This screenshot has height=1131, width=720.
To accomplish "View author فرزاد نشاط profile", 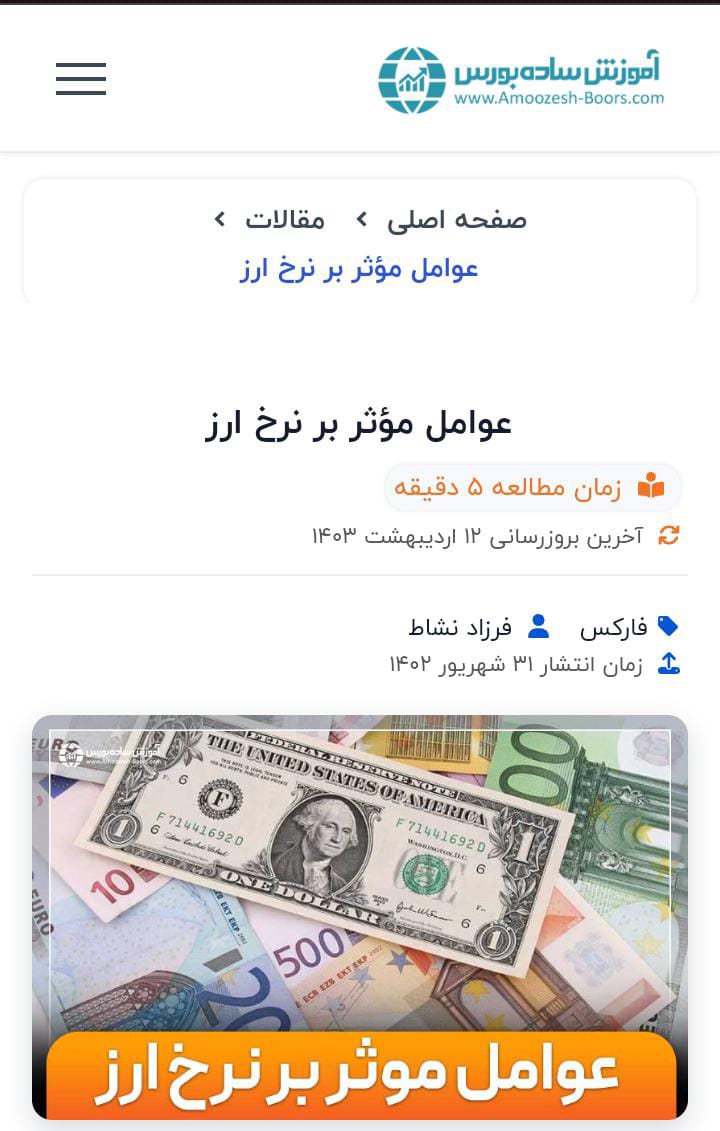I will pyautogui.click(x=460, y=628).
